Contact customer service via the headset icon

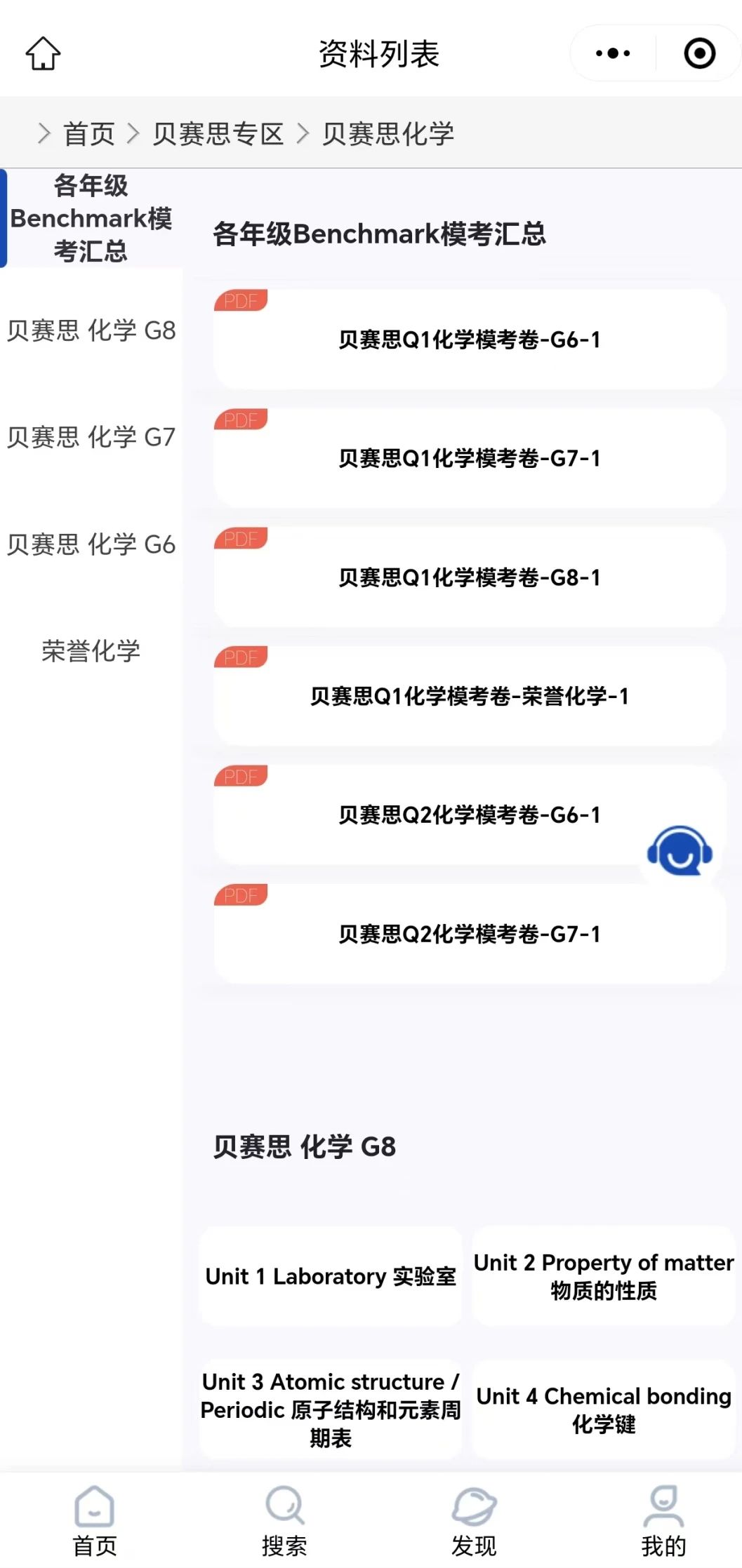point(680,851)
